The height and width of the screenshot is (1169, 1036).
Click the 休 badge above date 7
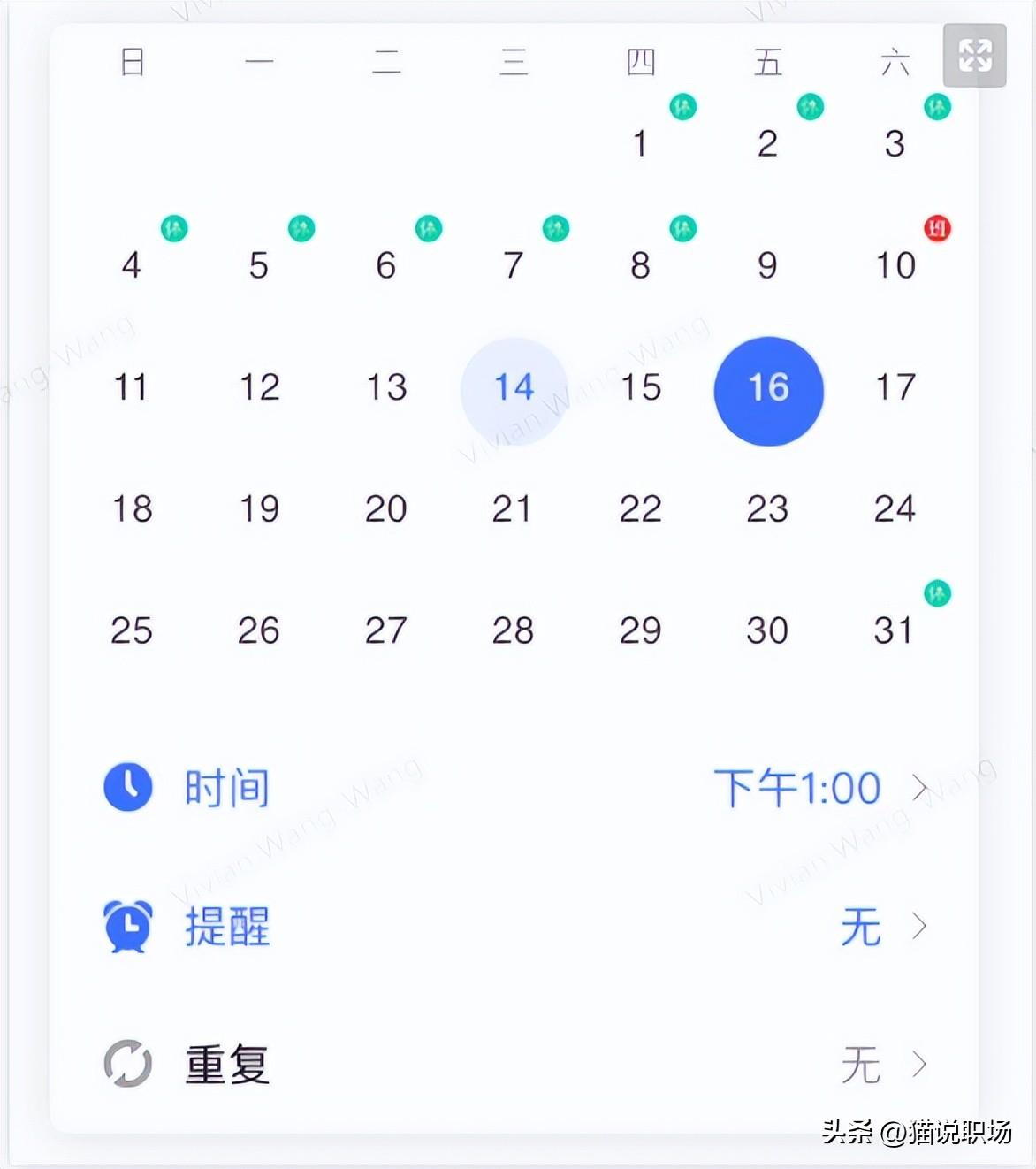(x=554, y=228)
